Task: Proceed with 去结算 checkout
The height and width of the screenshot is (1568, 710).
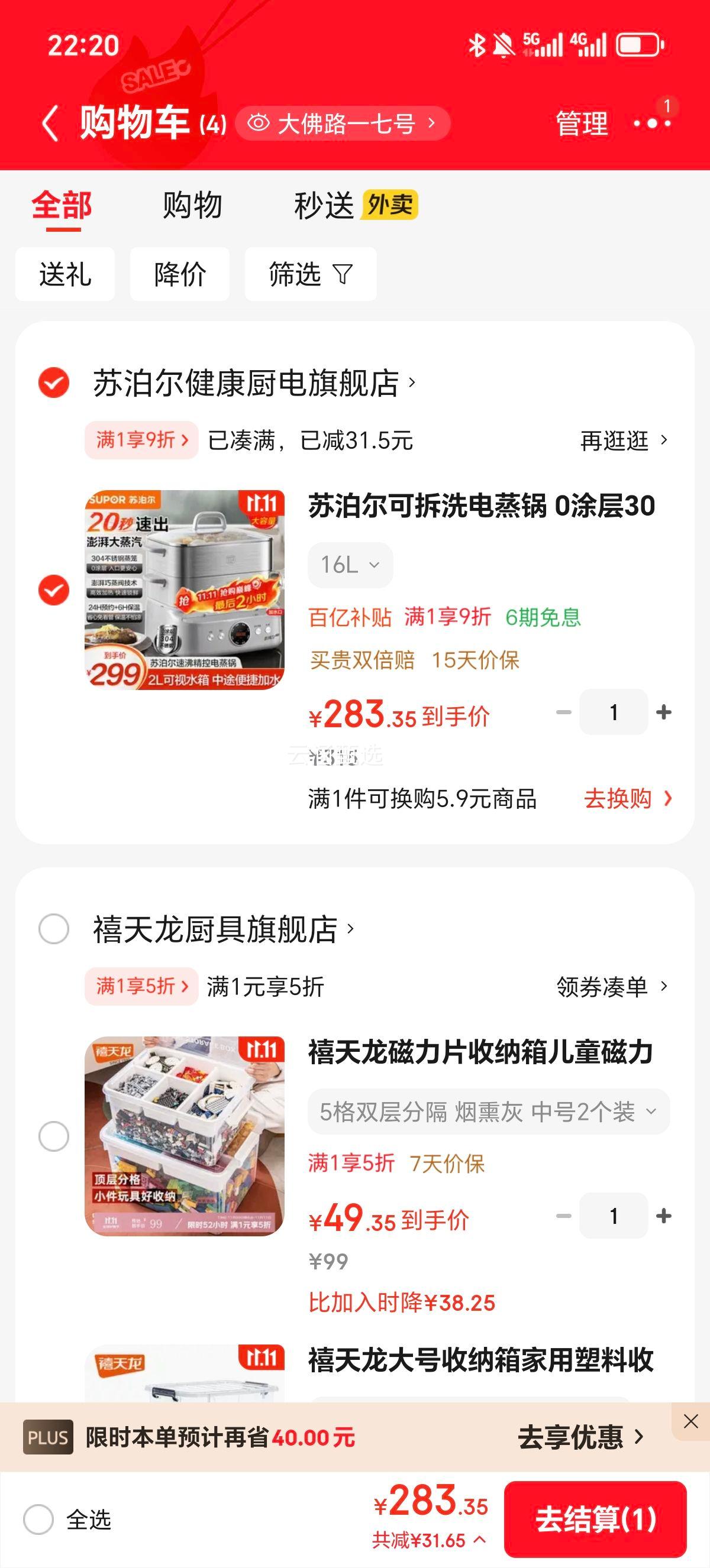Action: [x=595, y=1520]
